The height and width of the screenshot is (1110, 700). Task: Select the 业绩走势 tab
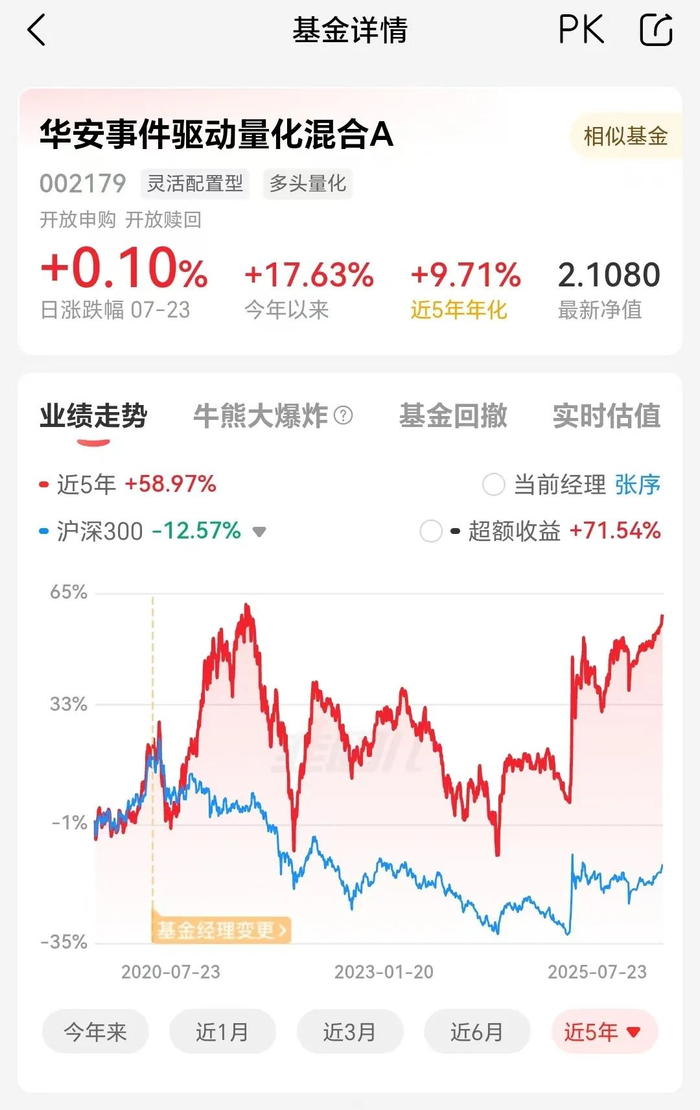(93, 416)
